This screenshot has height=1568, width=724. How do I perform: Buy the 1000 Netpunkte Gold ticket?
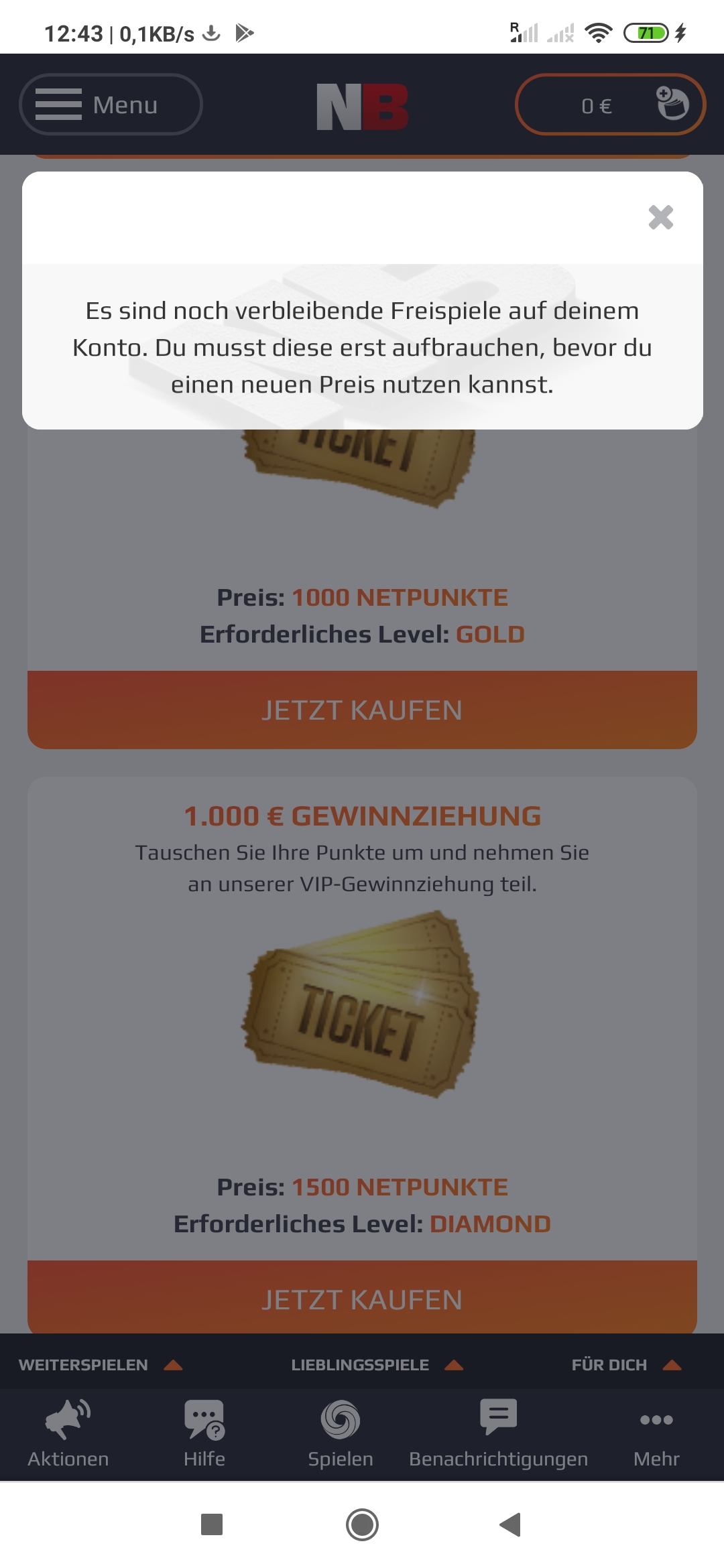pos(362,710)
